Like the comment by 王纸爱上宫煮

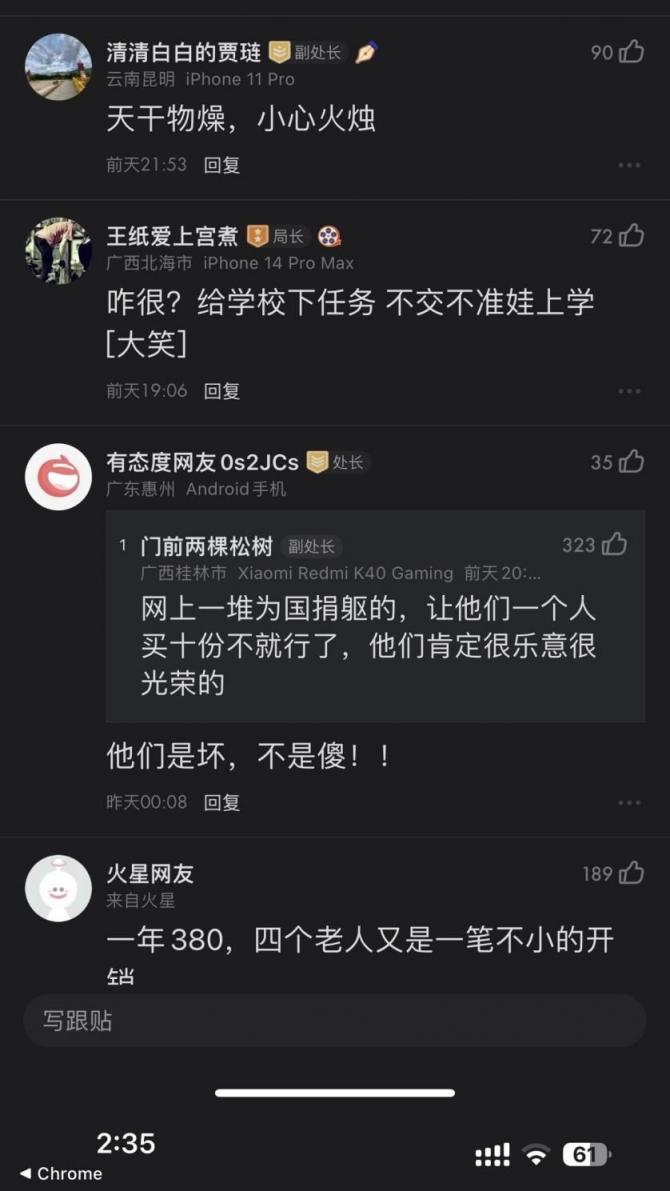631,236
